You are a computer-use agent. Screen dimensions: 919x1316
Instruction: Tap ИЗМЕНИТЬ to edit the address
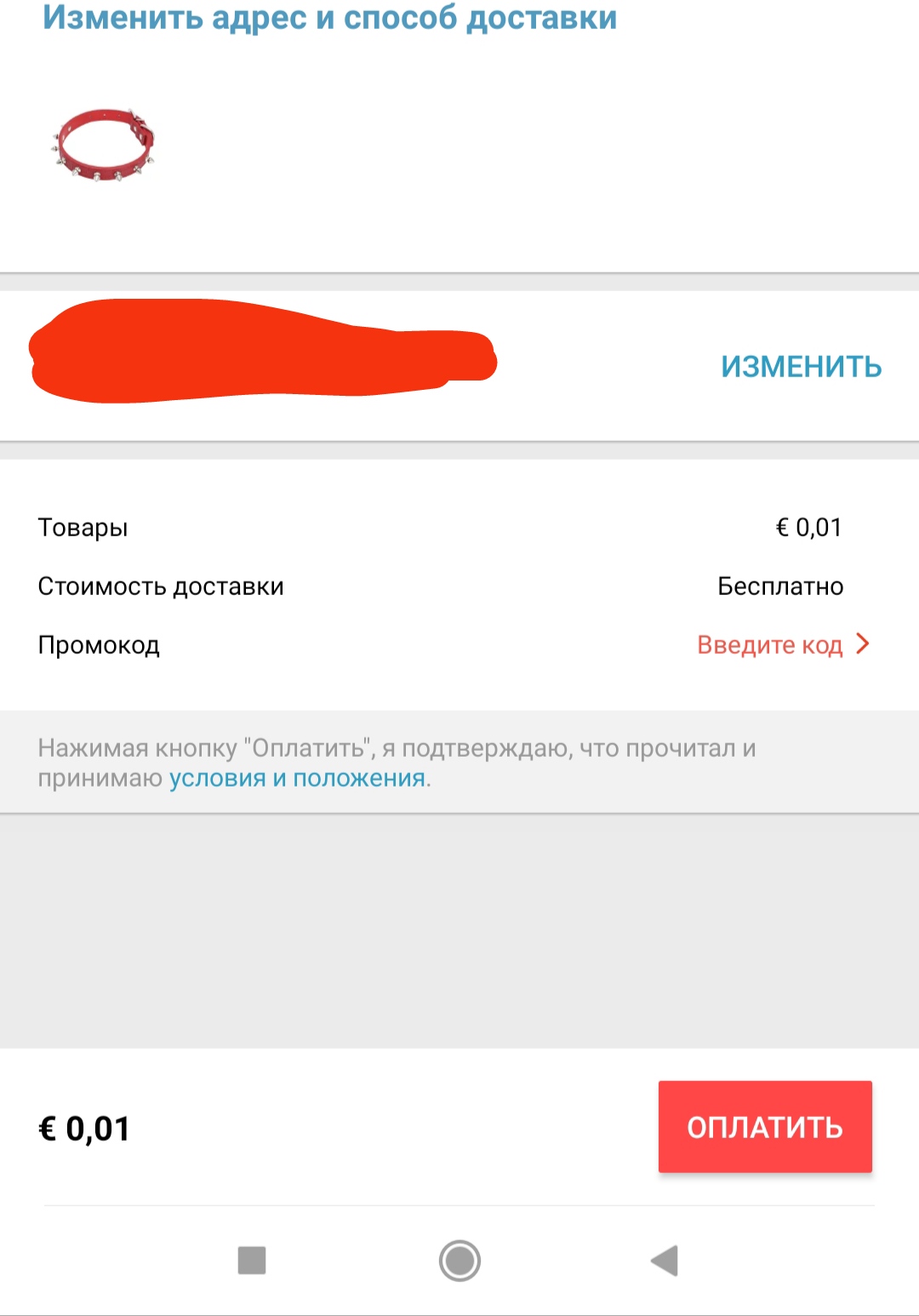(801, 367)
